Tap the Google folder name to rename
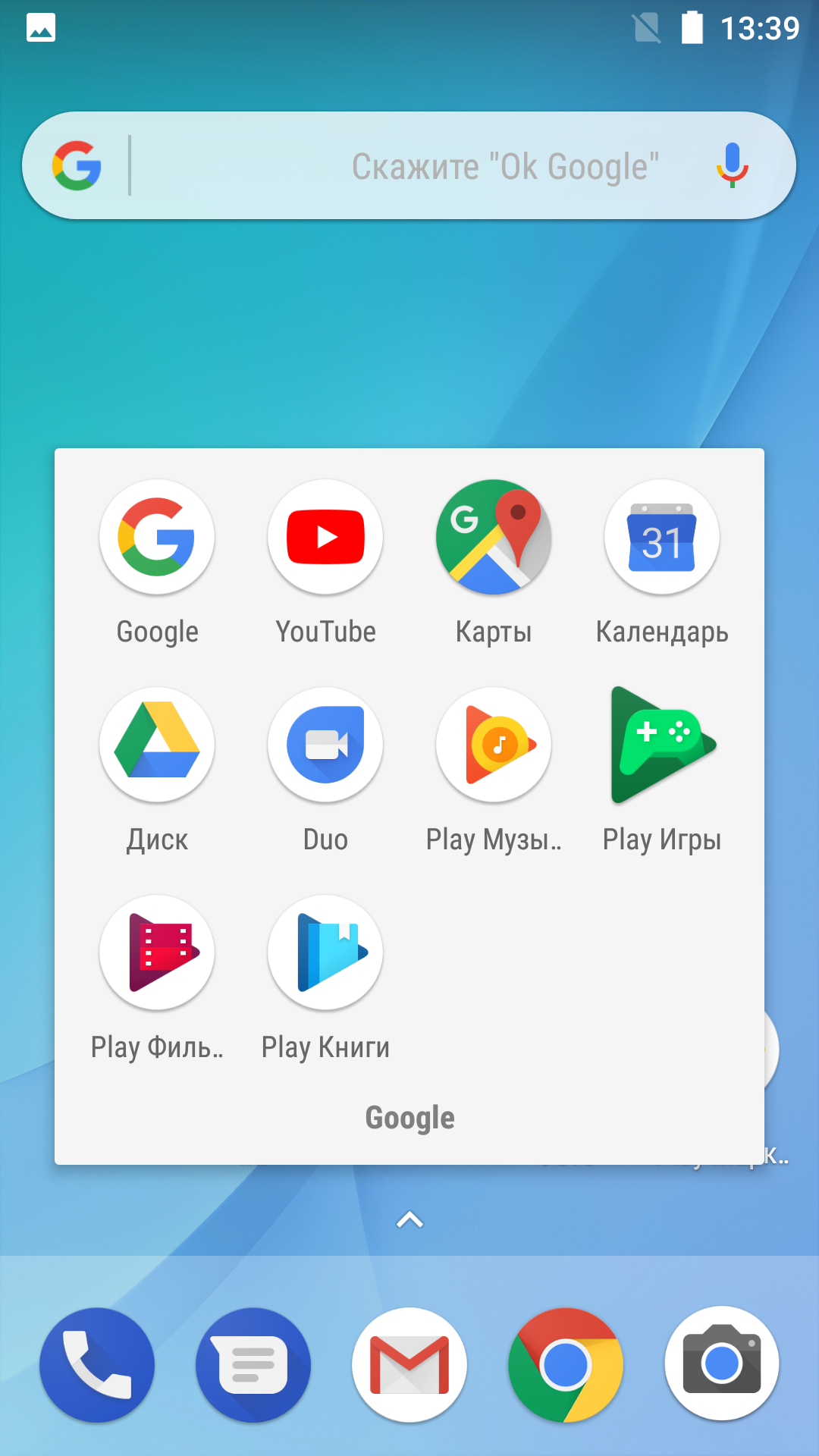 409,1119
